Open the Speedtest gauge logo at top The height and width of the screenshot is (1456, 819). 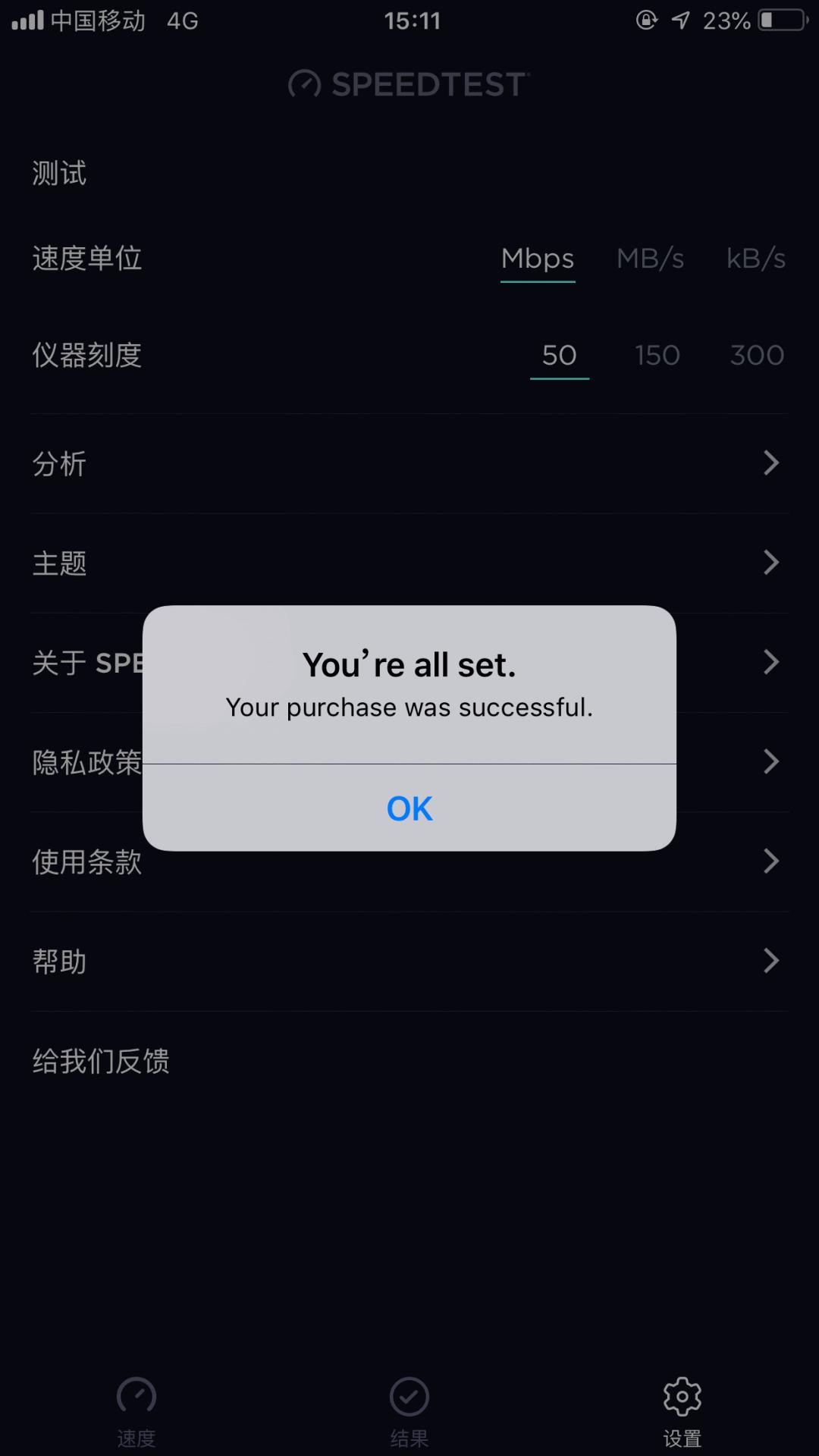pyautogui.click(x=305, y=85)
